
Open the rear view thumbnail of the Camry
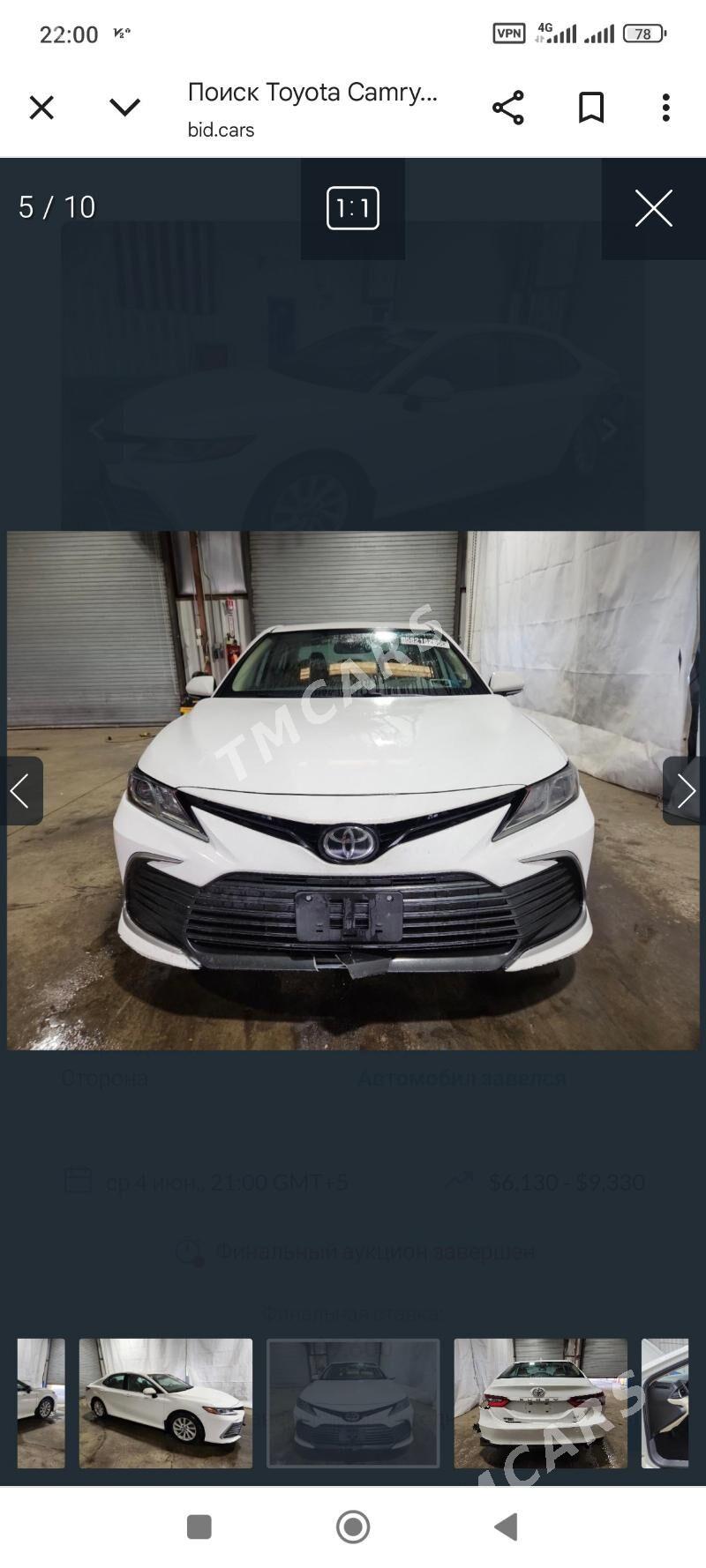541,1403
